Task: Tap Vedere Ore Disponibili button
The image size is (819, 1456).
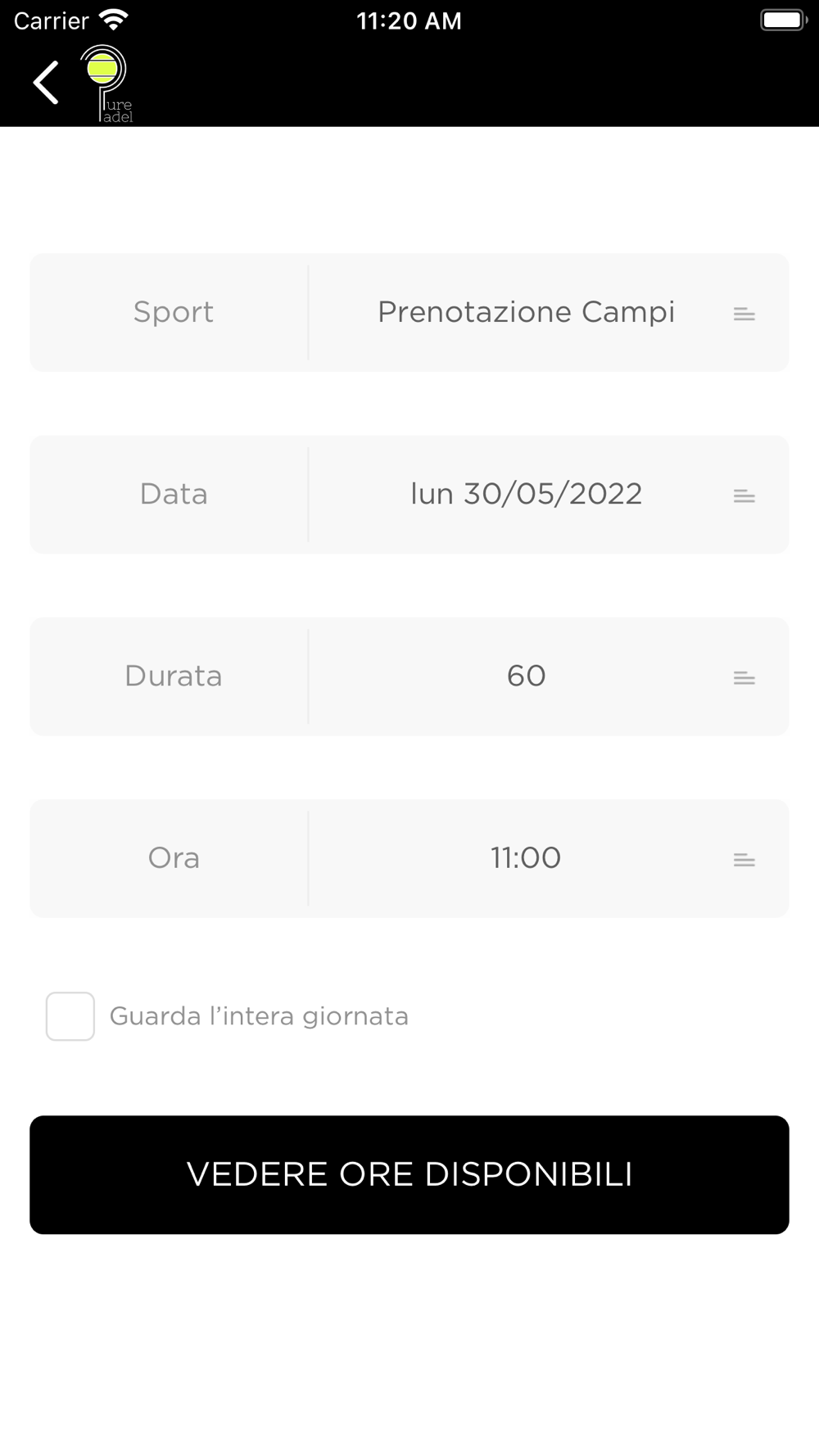Action: (x=409, y=1174)
